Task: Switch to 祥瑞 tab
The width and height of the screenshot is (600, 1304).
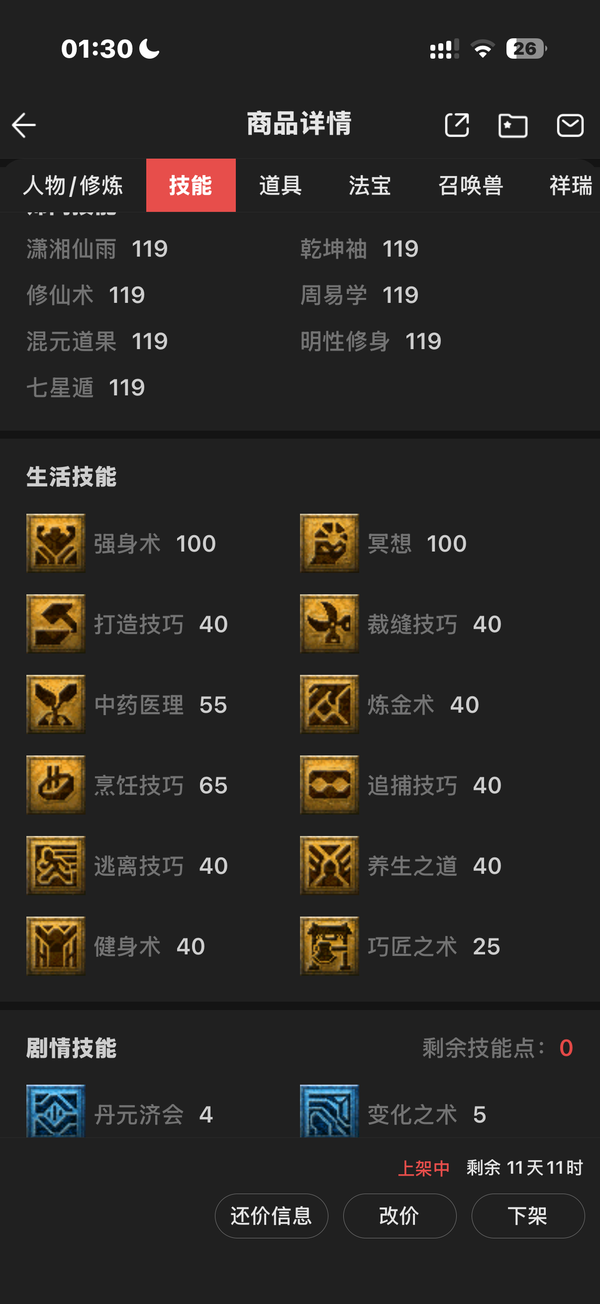Action: (x=570, y=185)
